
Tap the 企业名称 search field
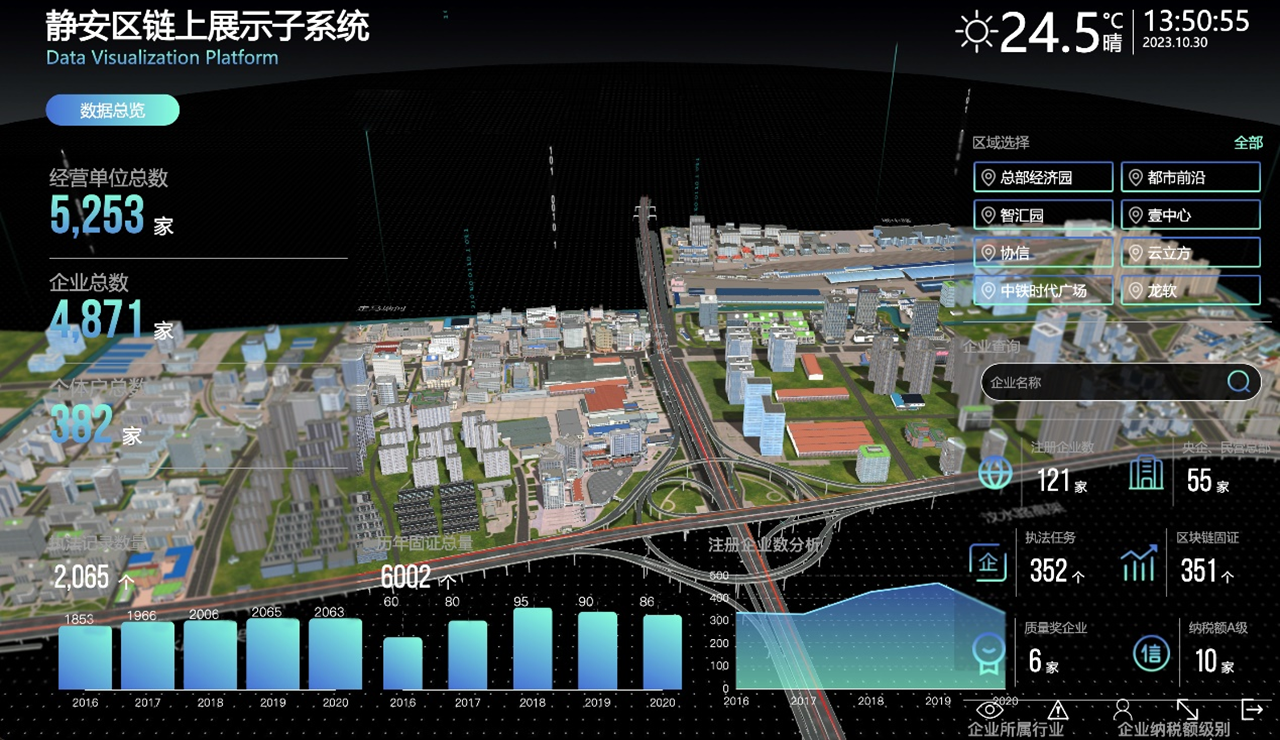tap(1100, 382)
